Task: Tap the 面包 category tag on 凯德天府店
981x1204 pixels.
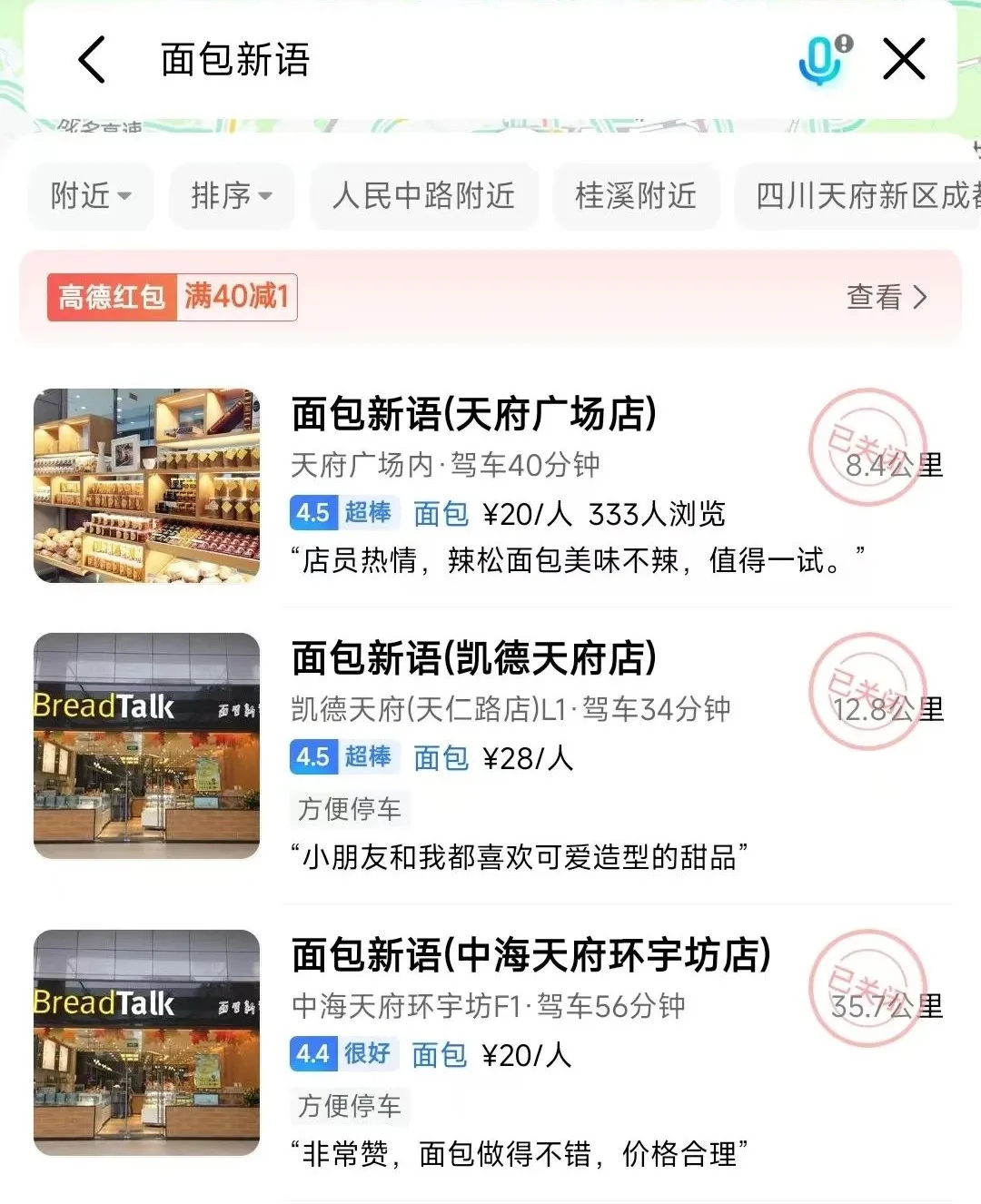Action: tap(440, 757)
